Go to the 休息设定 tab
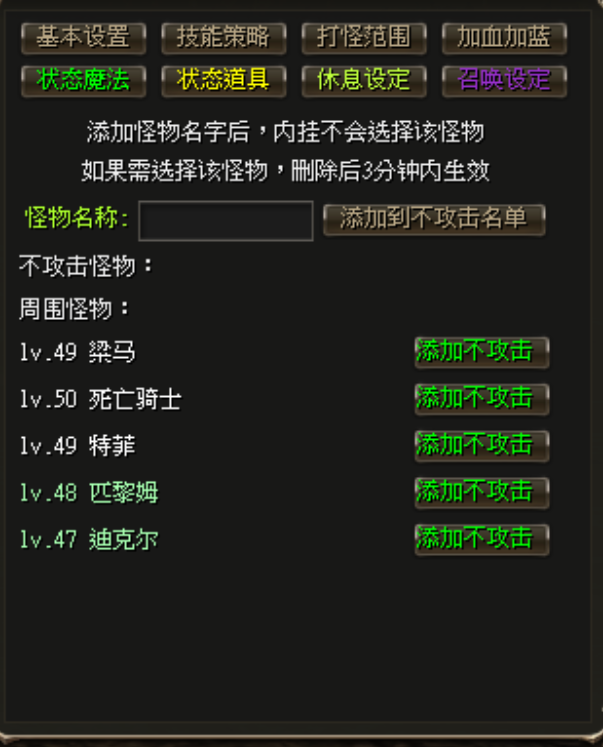603x747 pixels. 364,80
